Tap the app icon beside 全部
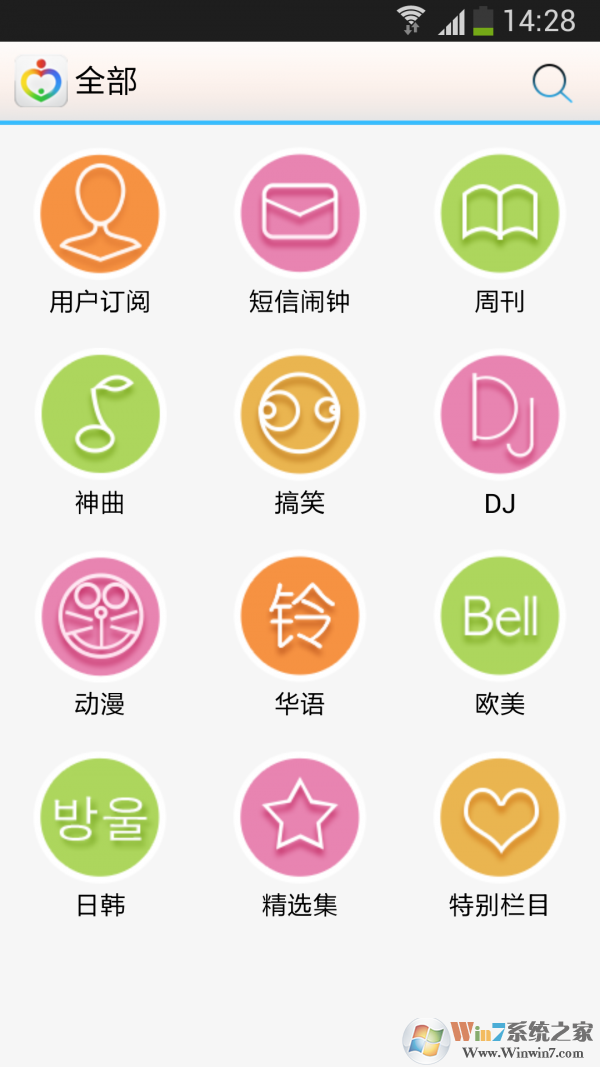600x1067 pixels. 41,82
